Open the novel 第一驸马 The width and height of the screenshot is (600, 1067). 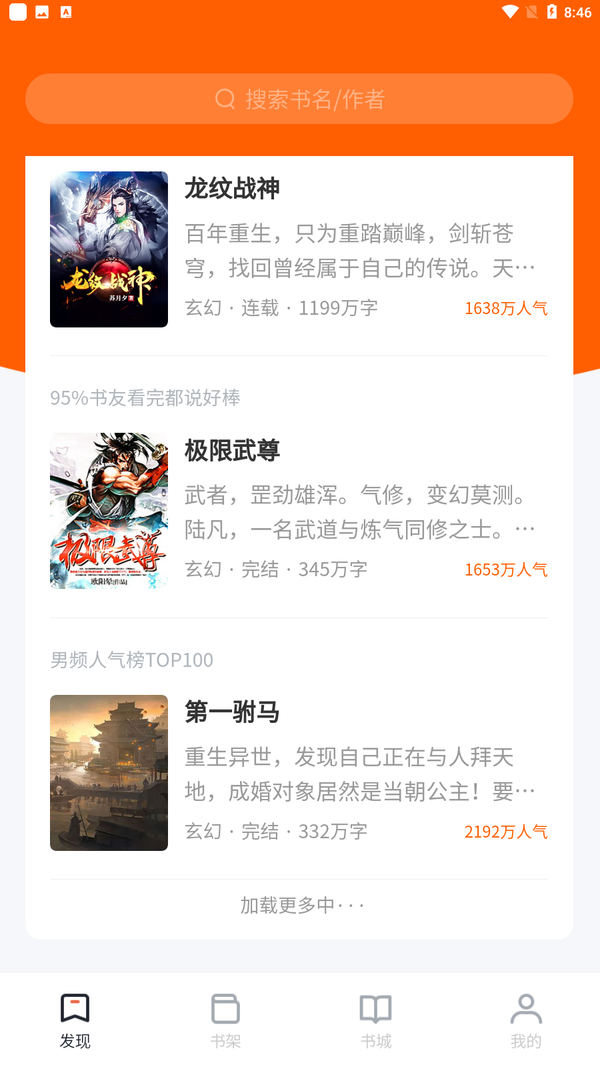point(232,713)
